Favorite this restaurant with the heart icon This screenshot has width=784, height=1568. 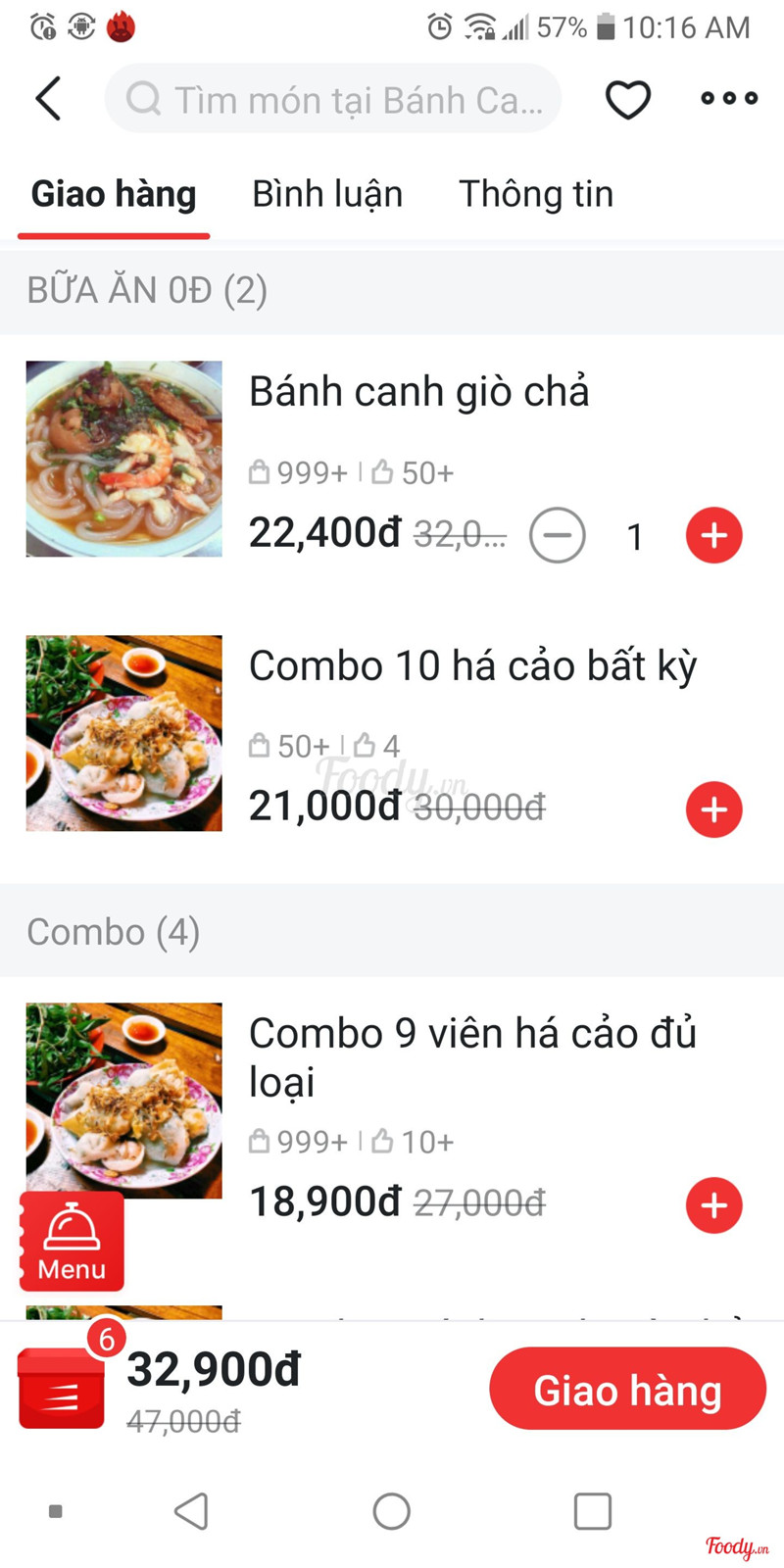(x=627, y=100)
